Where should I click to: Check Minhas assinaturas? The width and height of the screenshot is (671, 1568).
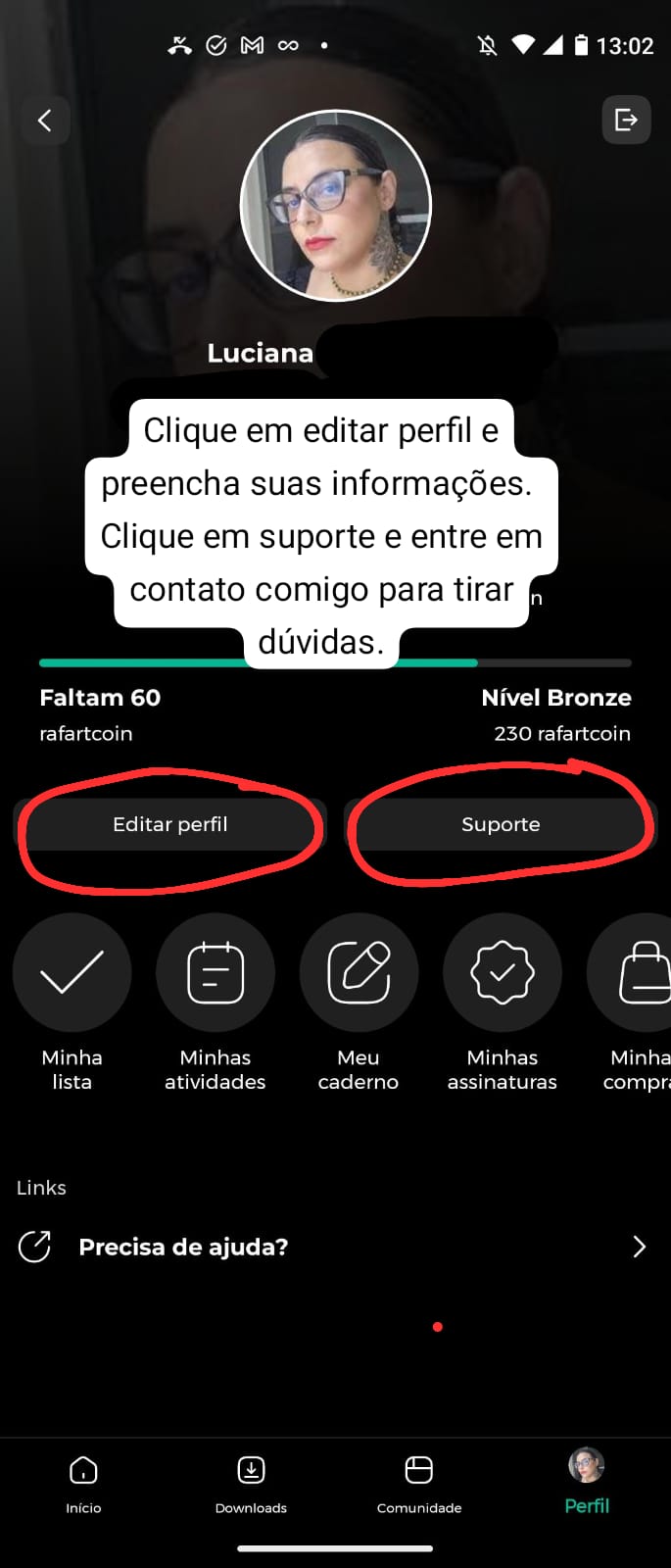click(503, 973)
